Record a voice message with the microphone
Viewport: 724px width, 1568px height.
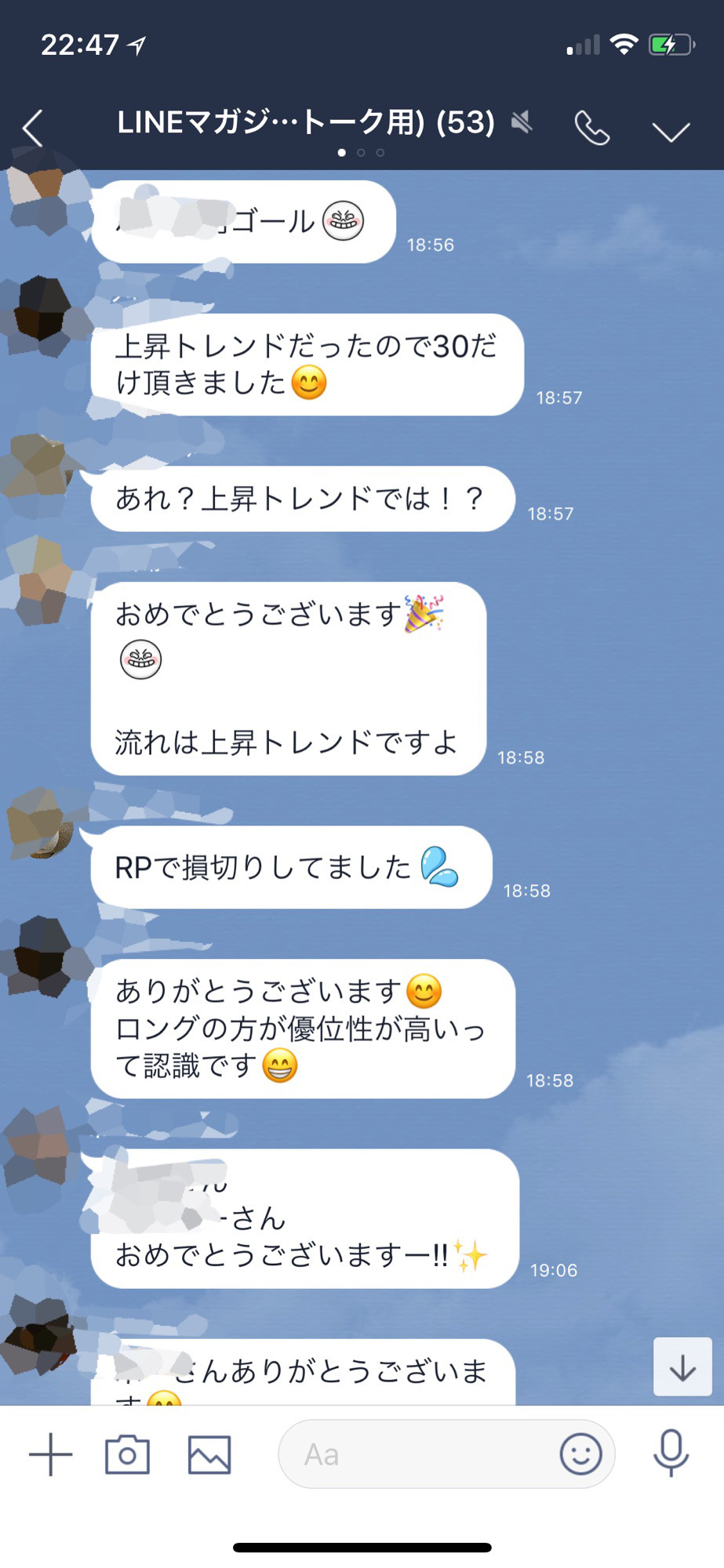(671, 1453)
